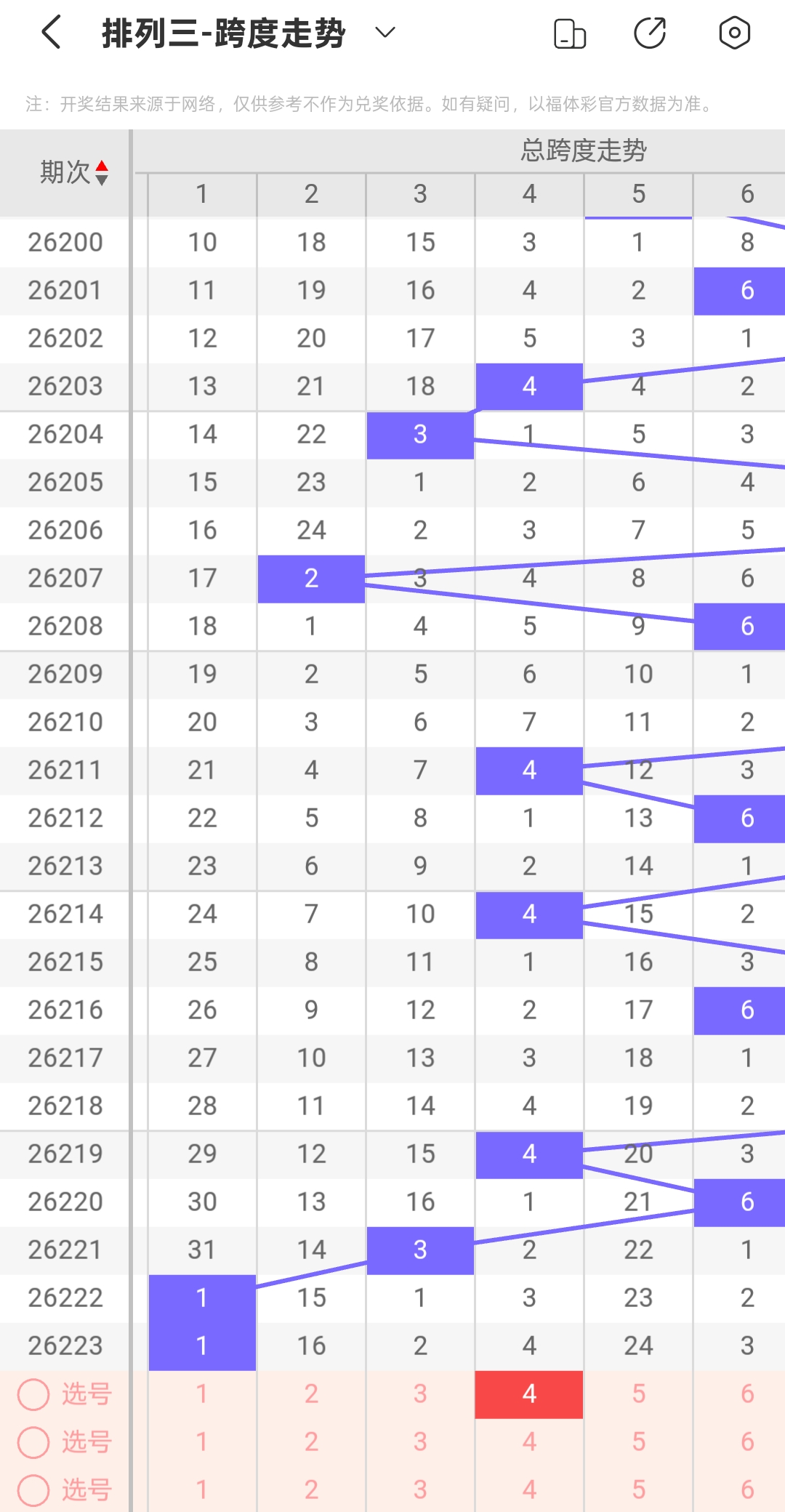Open the chart settings hexagon icon

(x=734, y=33)
